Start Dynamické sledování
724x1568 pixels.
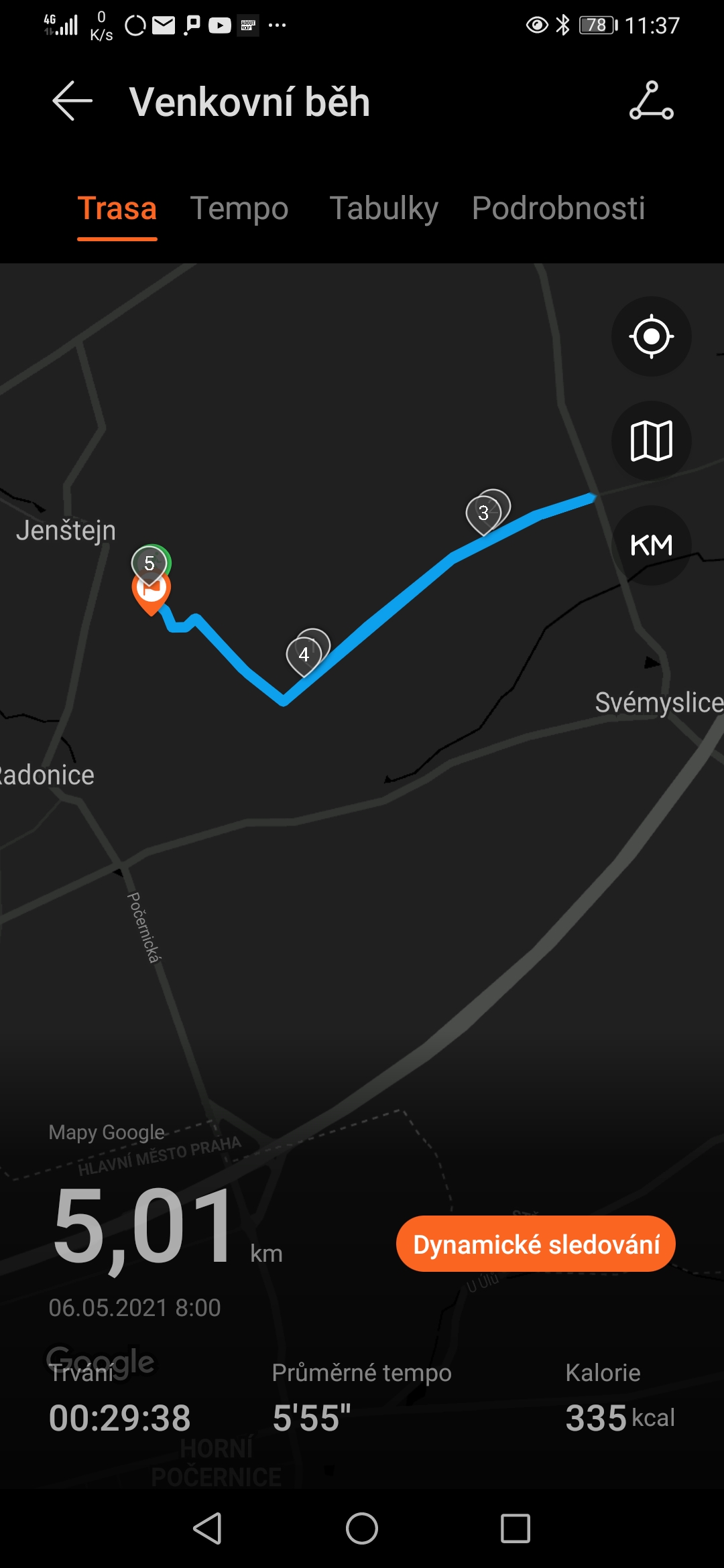[x=536, y=1244]
